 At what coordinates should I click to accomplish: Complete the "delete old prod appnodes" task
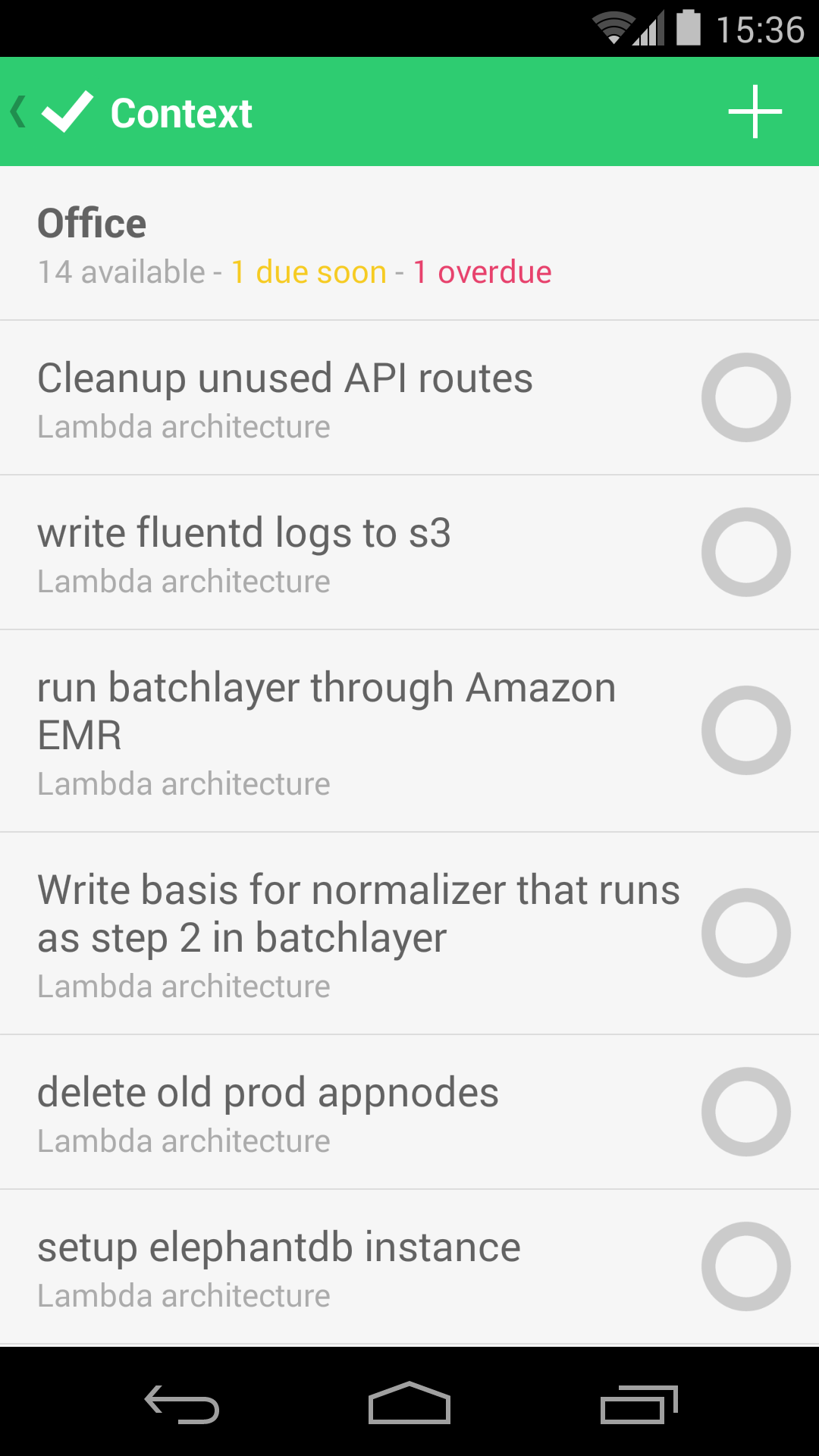[745, 1112]
